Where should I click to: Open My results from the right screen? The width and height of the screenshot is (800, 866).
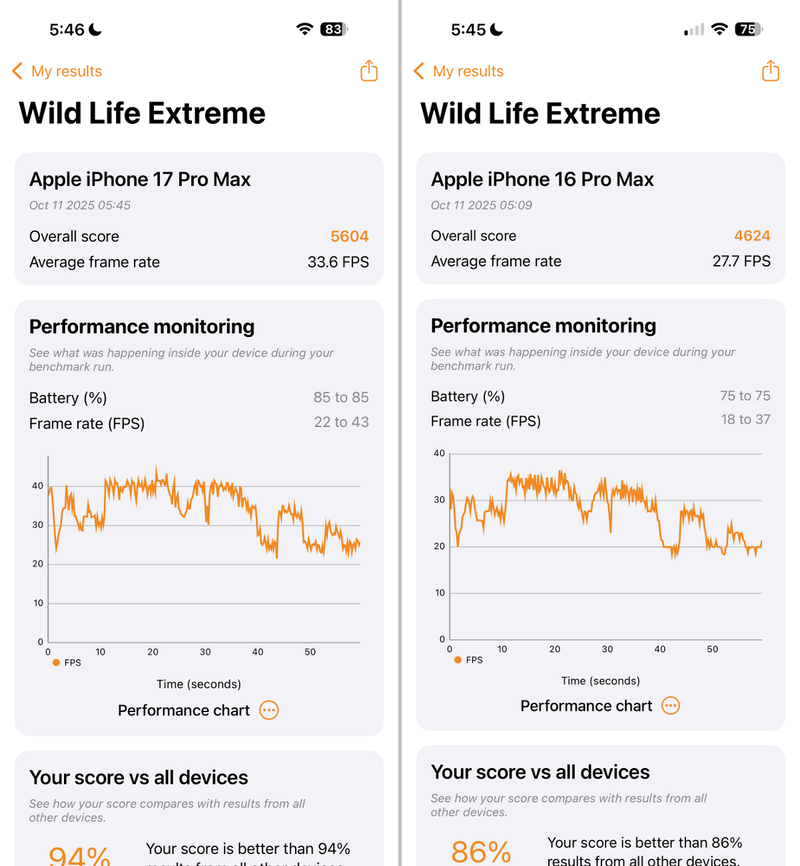coord(467,71)
